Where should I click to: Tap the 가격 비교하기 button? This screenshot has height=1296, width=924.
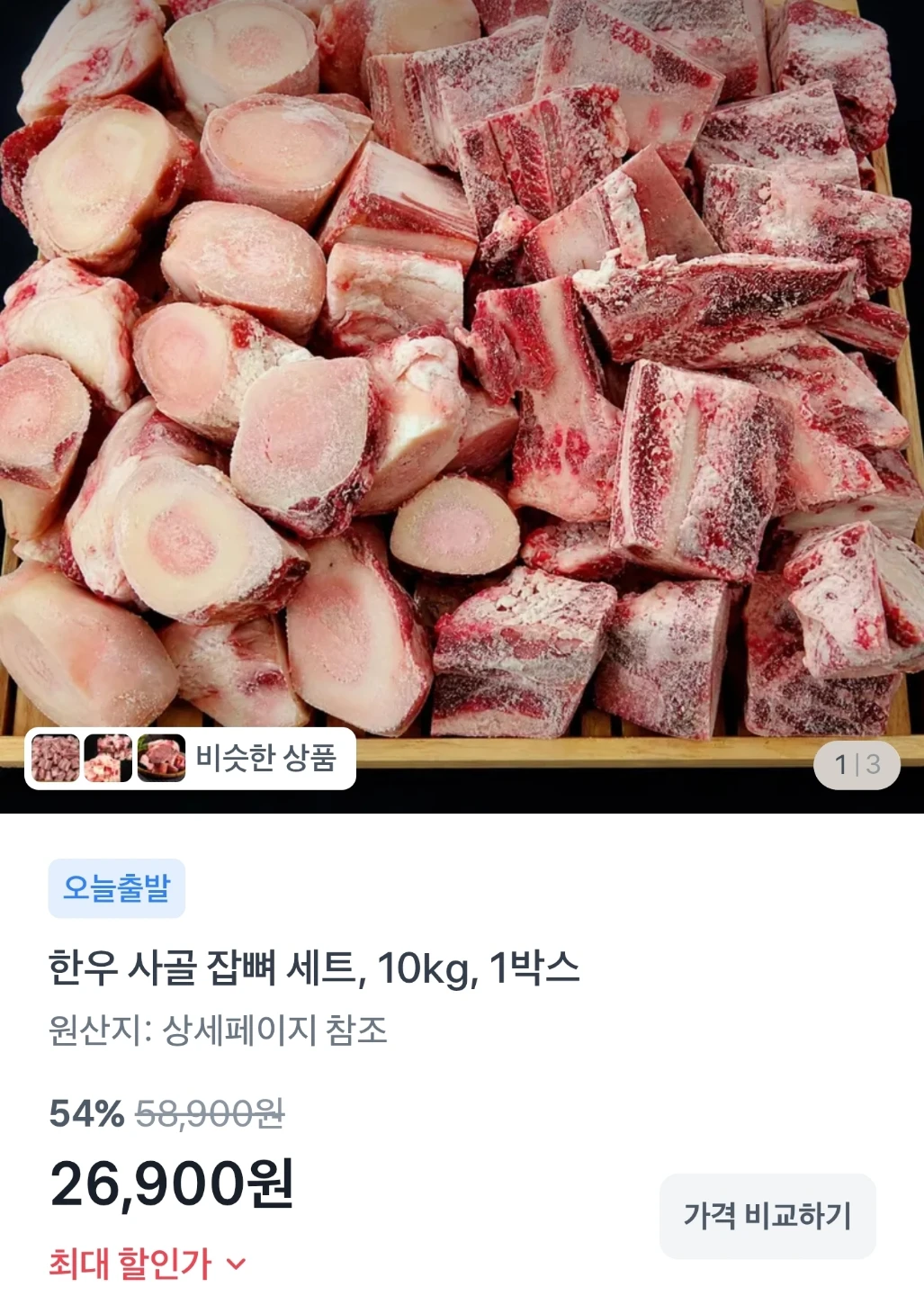(x=767, y=1216)
